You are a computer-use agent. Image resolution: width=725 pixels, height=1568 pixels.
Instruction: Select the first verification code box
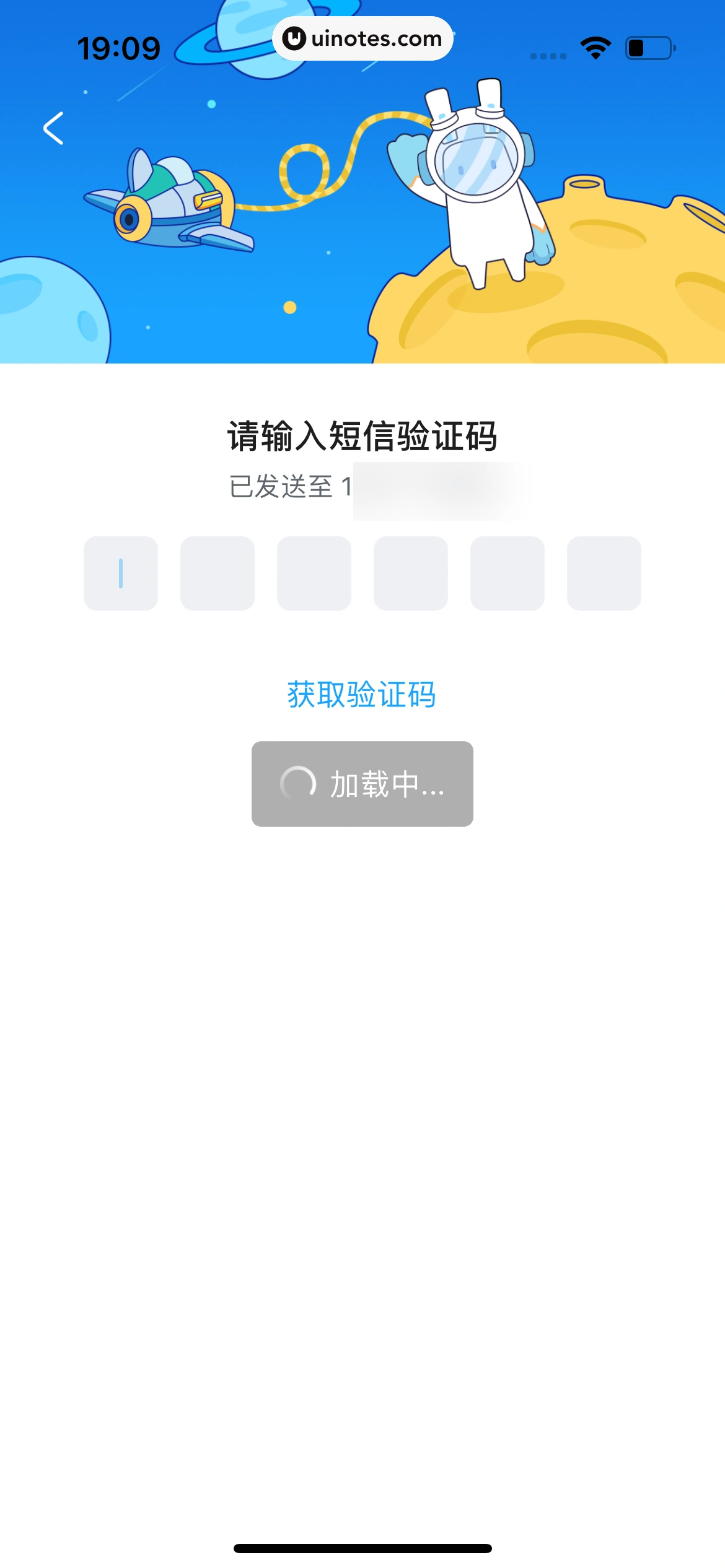[x=121, y=573]
